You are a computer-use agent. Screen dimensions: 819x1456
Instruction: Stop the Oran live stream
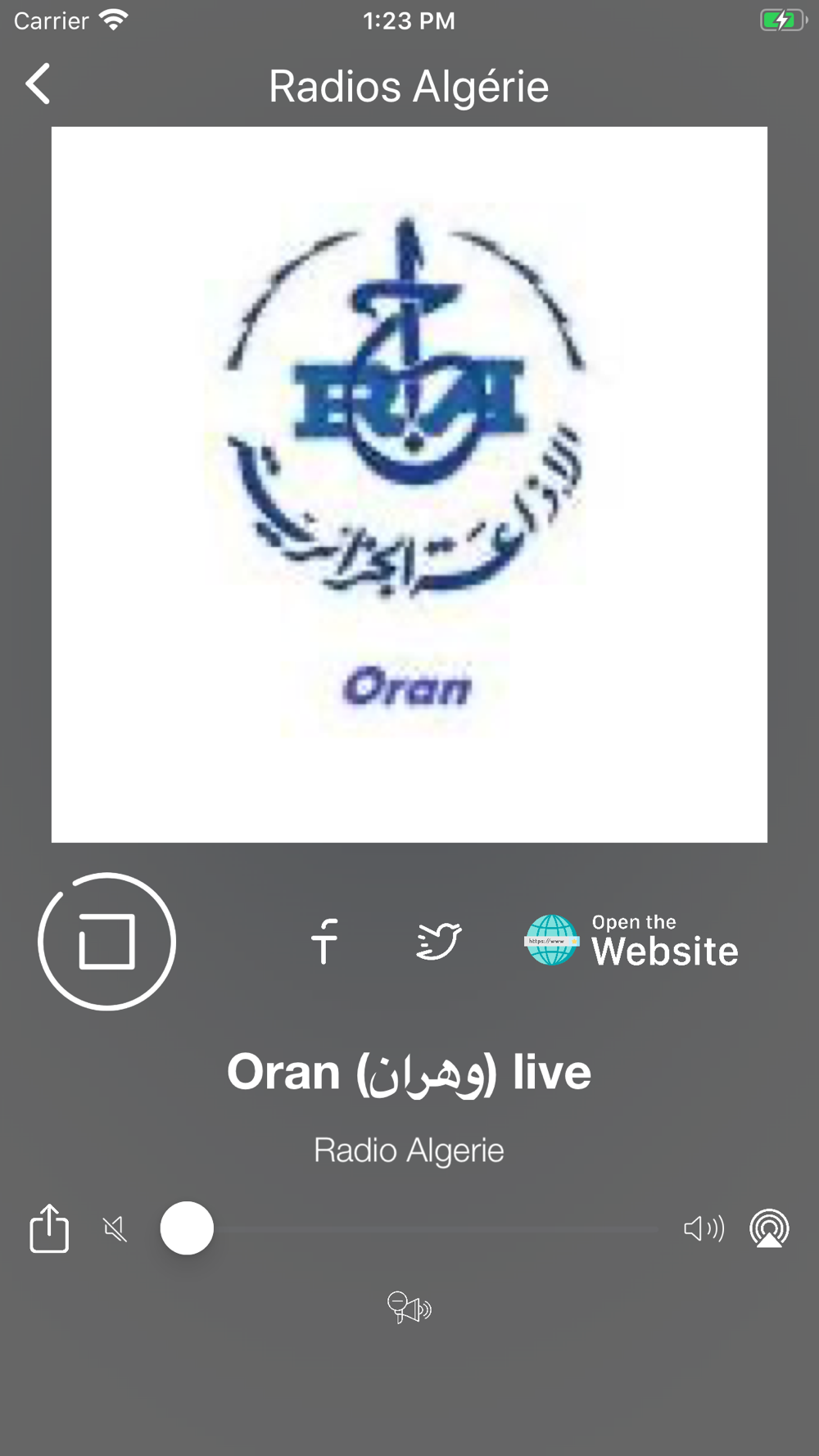(106, 942)
